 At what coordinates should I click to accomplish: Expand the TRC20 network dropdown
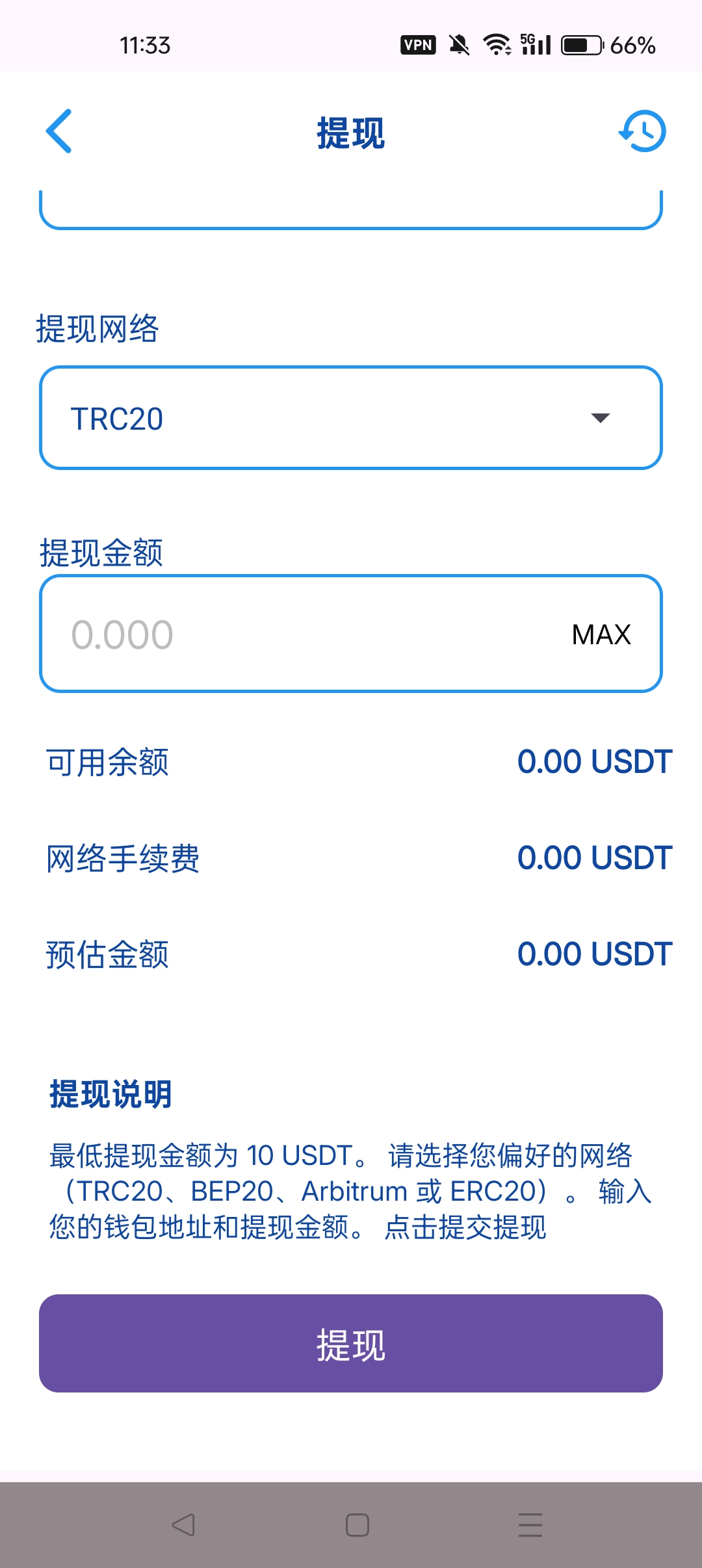click(x=351, y=418)
